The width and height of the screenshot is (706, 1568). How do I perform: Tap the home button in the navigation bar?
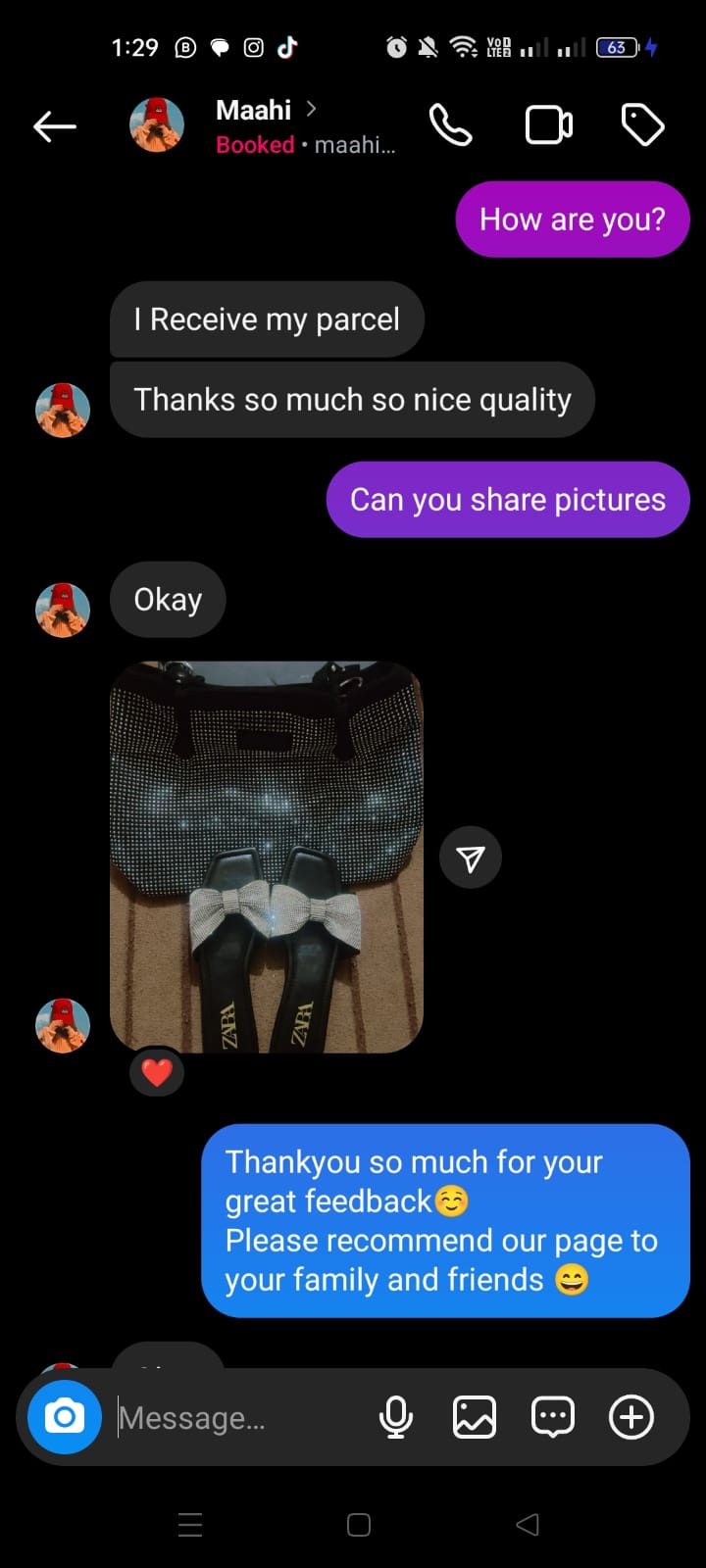358,1524
